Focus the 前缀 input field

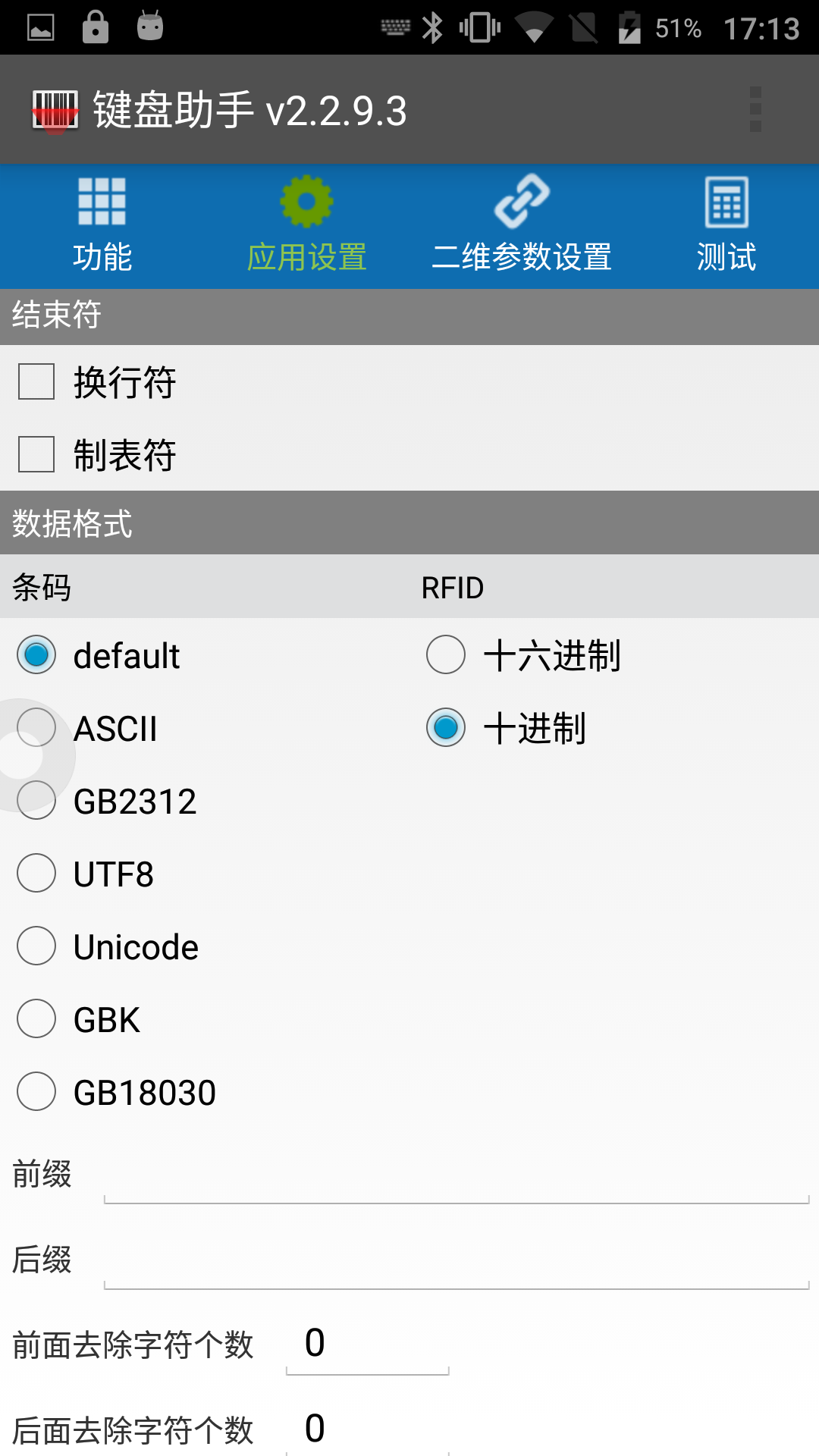457,1177
